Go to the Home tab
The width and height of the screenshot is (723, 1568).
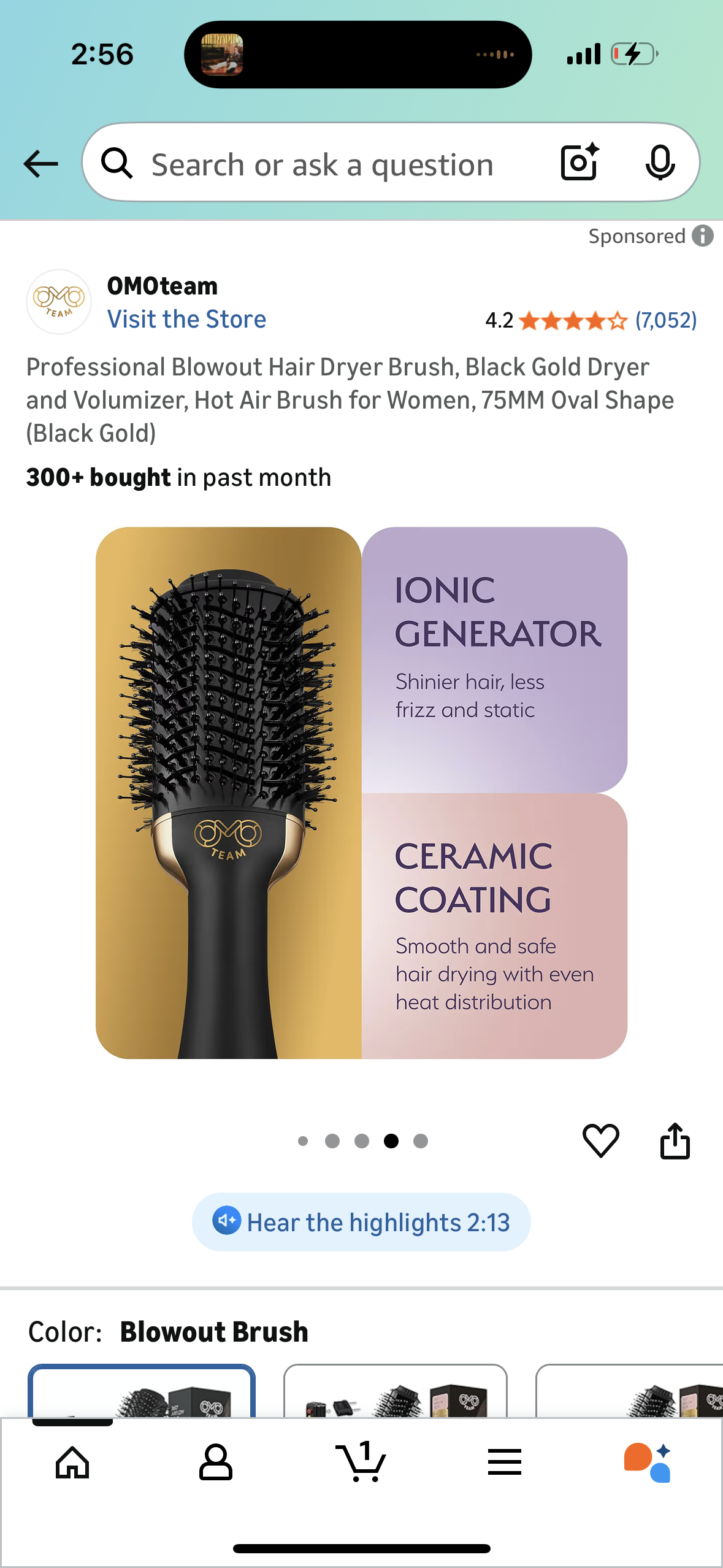72,1462
